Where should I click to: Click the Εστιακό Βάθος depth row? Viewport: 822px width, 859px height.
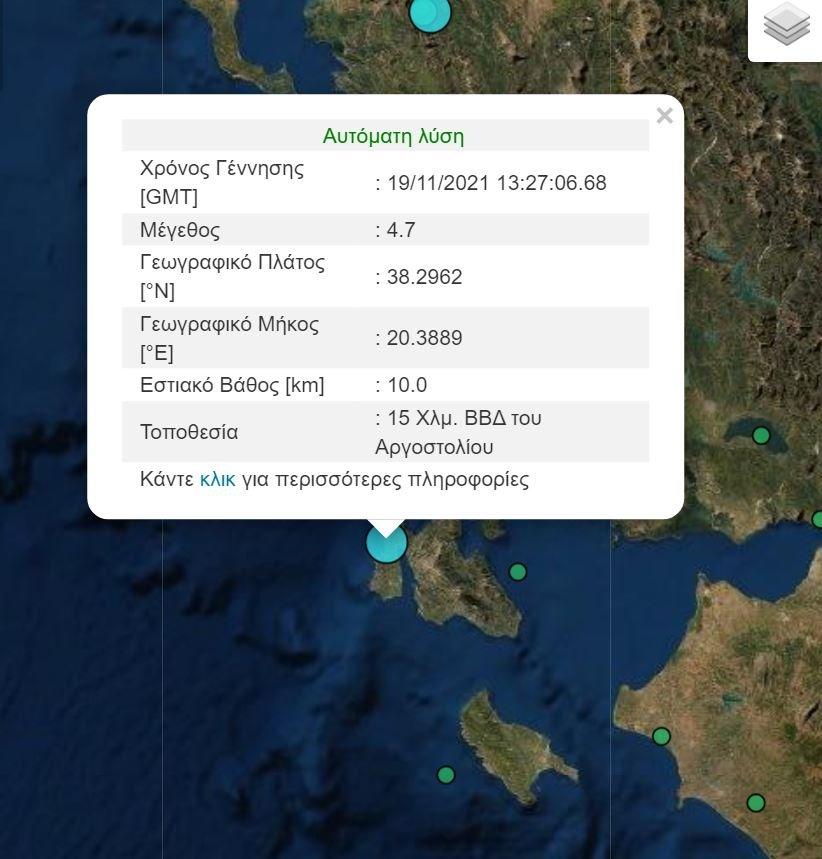390,384
